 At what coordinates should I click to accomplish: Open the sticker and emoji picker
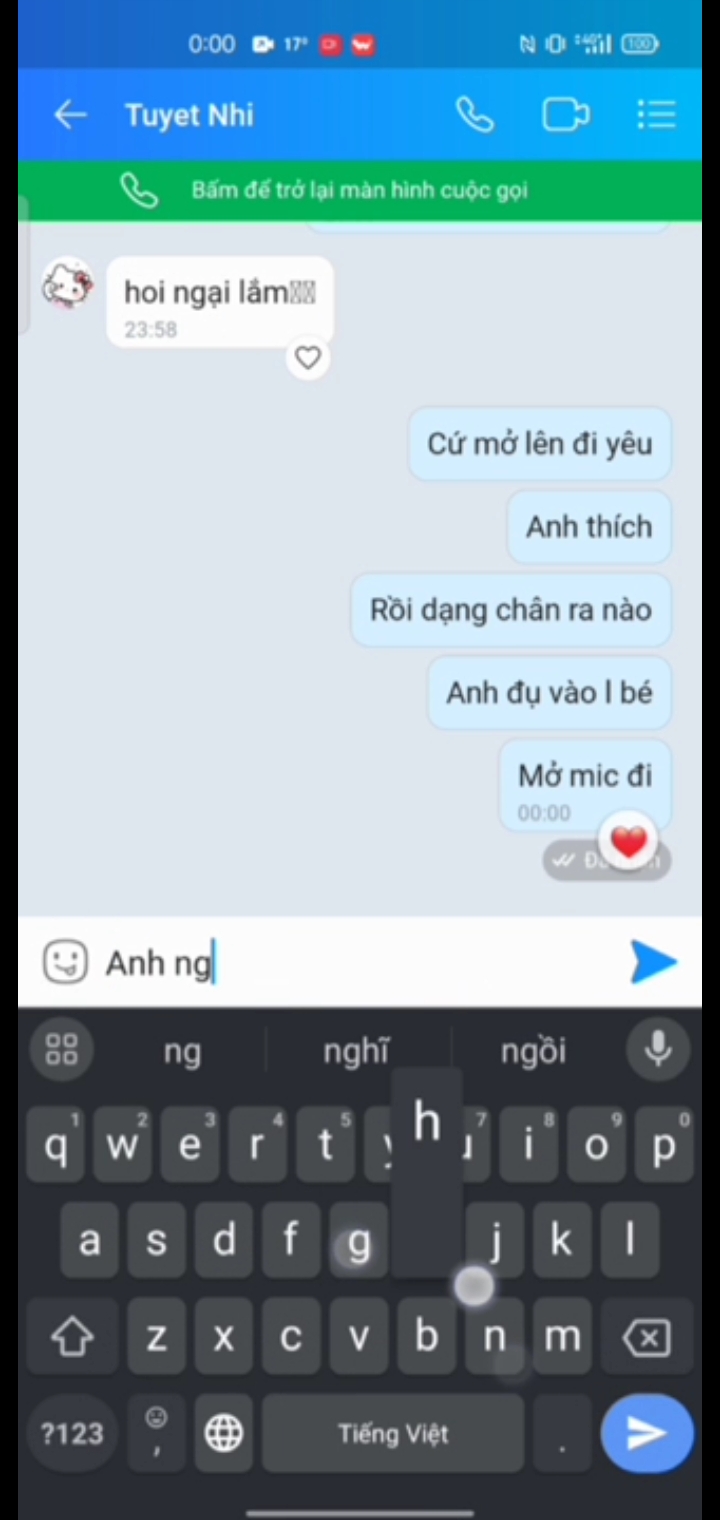66,962
